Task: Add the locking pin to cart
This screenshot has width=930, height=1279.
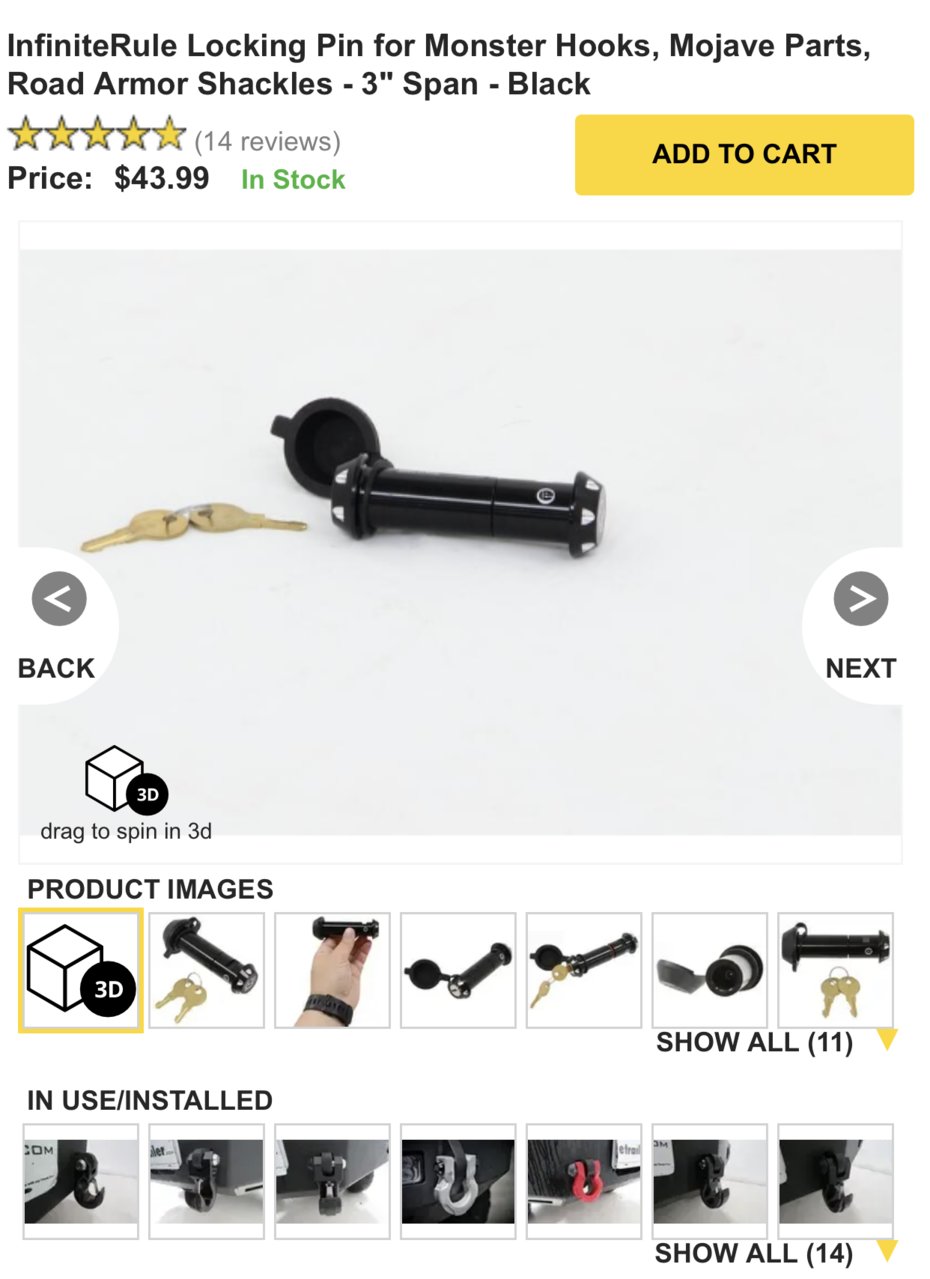Action: click(x=743, y=155)
